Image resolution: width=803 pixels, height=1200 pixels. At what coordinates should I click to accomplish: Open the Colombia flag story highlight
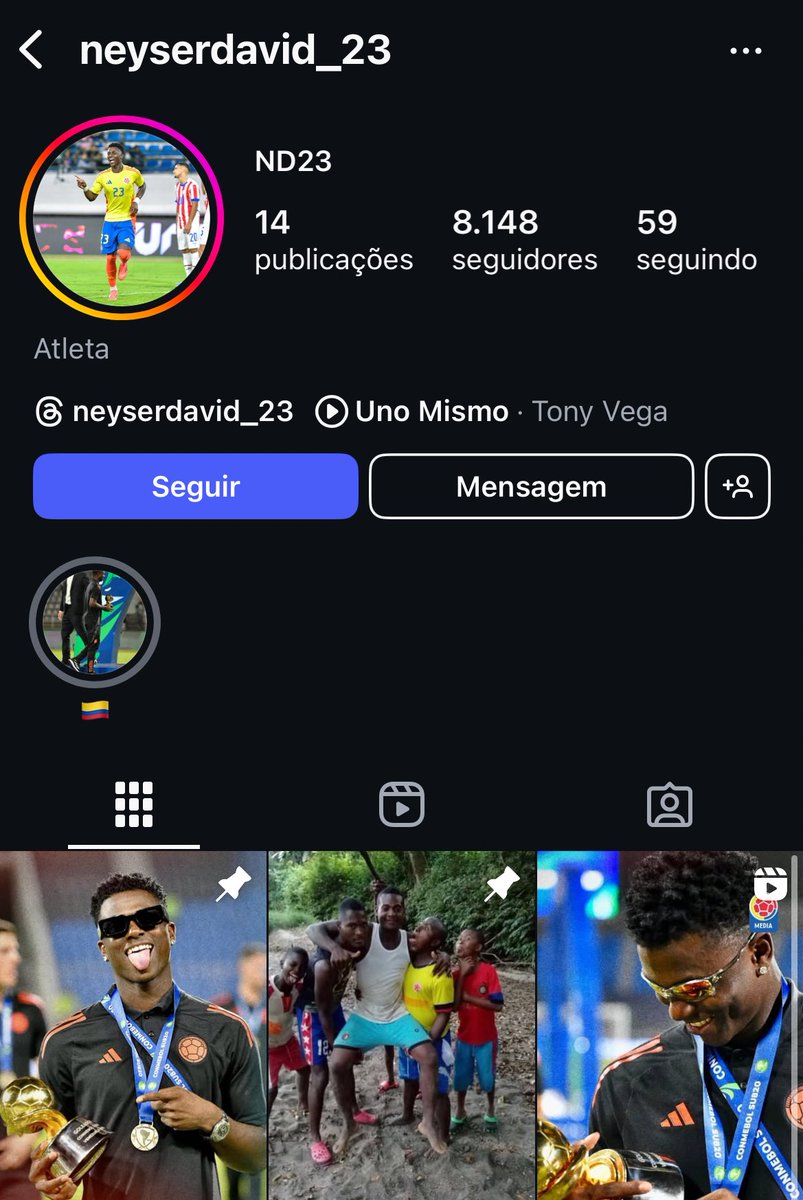[x=95, y=622]
